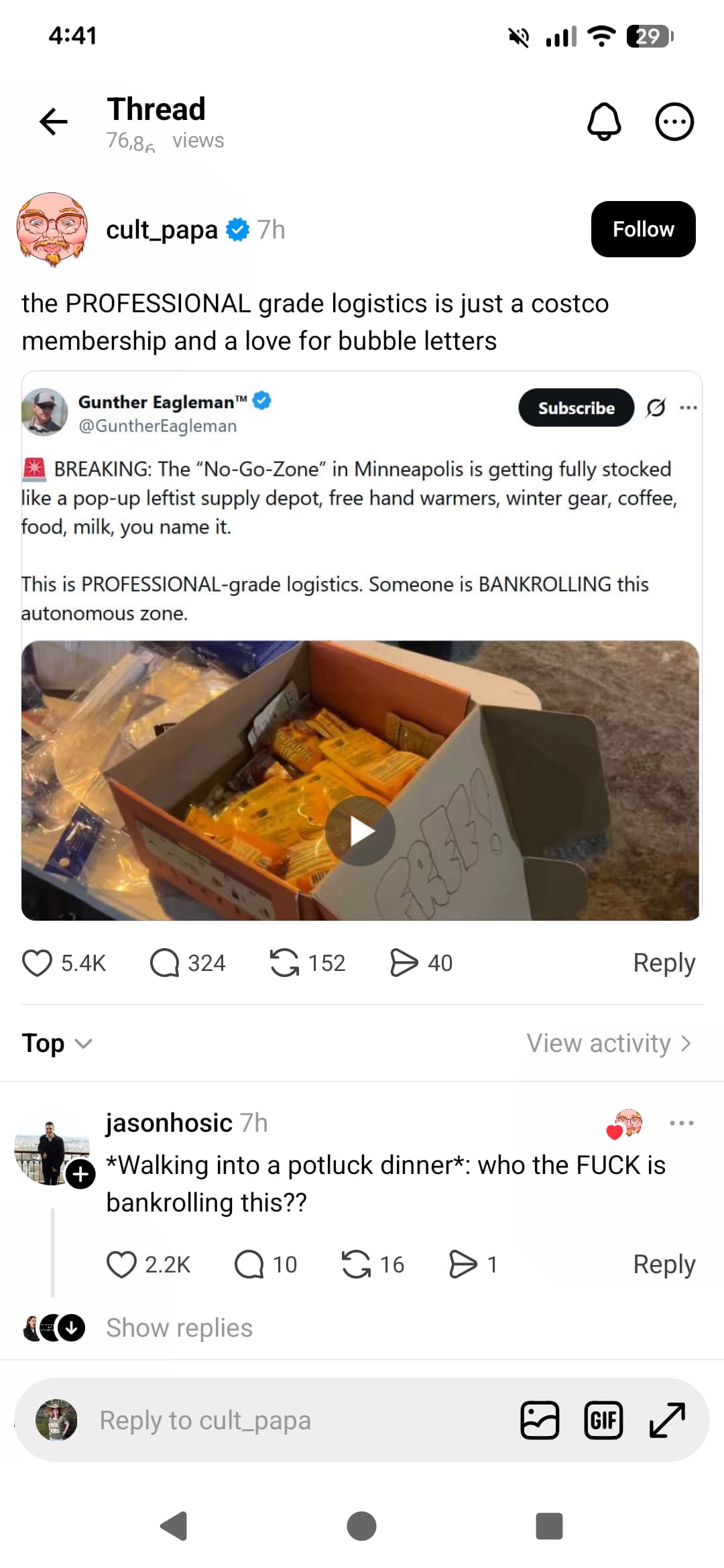Image resolution: width=724 pixels, height=1568 pixels.
Task: Go back from the Thread screen
Action: (x=54, y=122)
